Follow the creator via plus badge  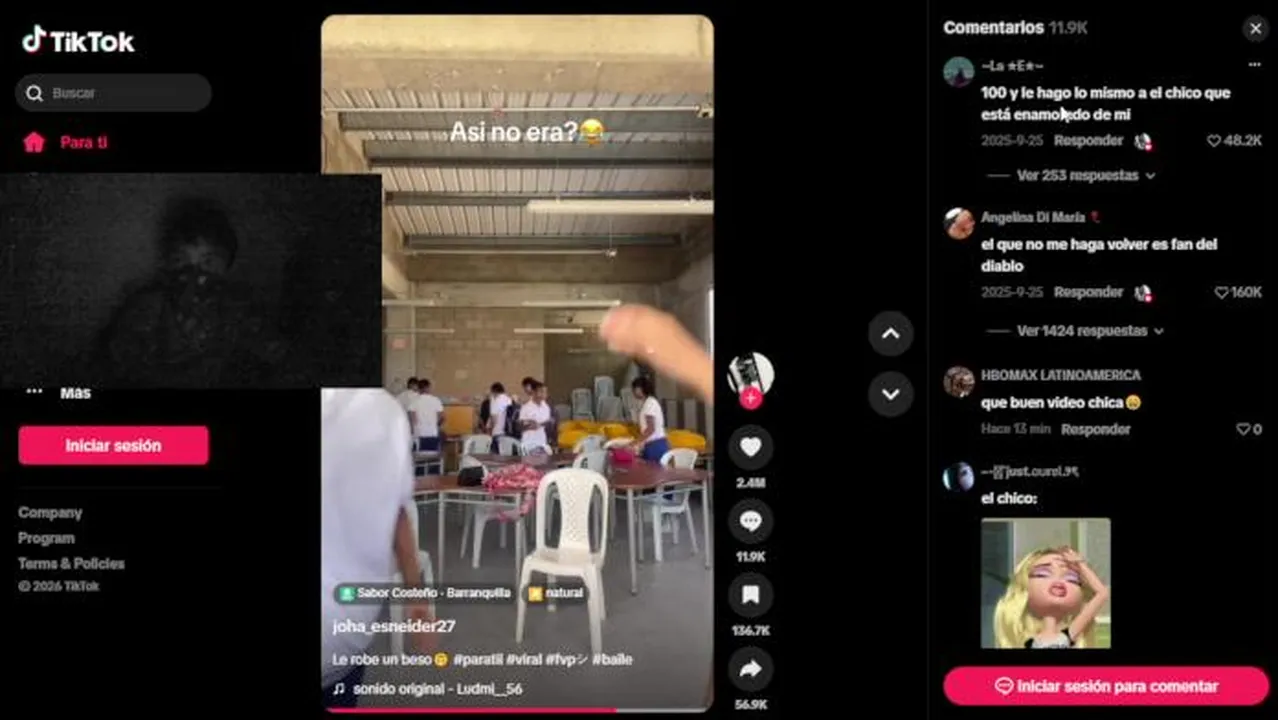click(751, 398)
